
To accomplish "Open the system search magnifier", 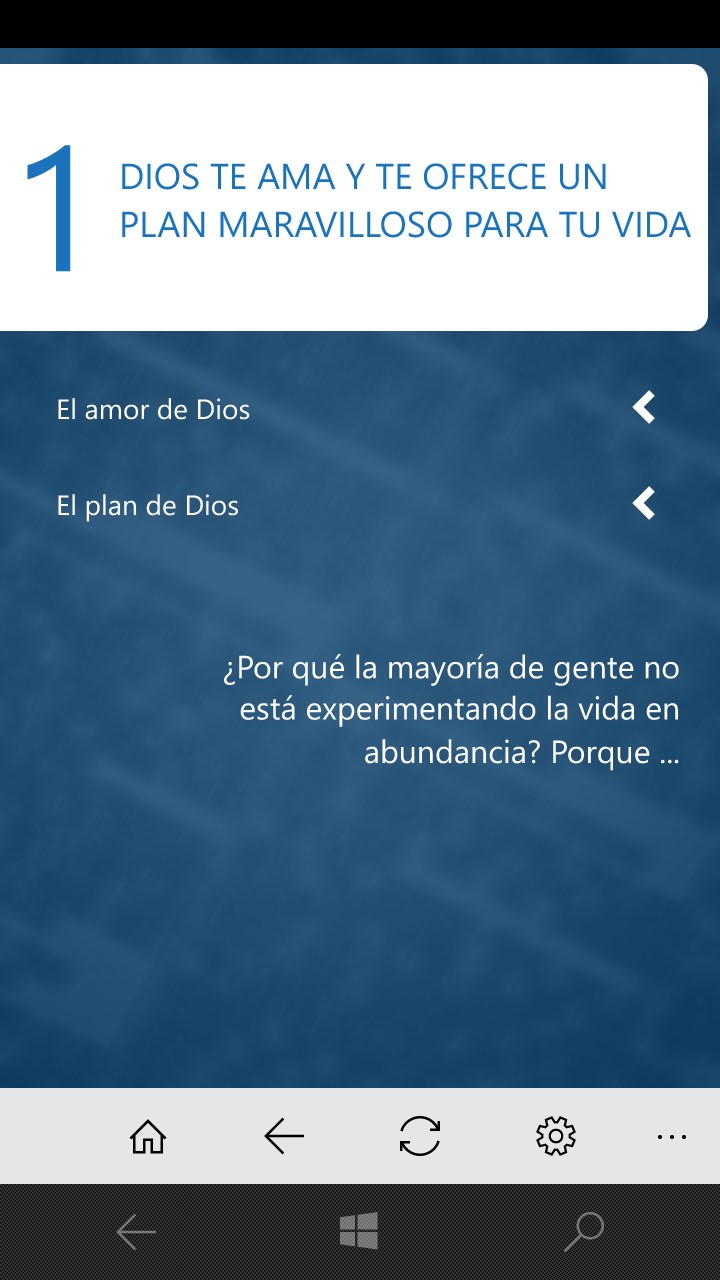I will click(x=584, y=1231).
